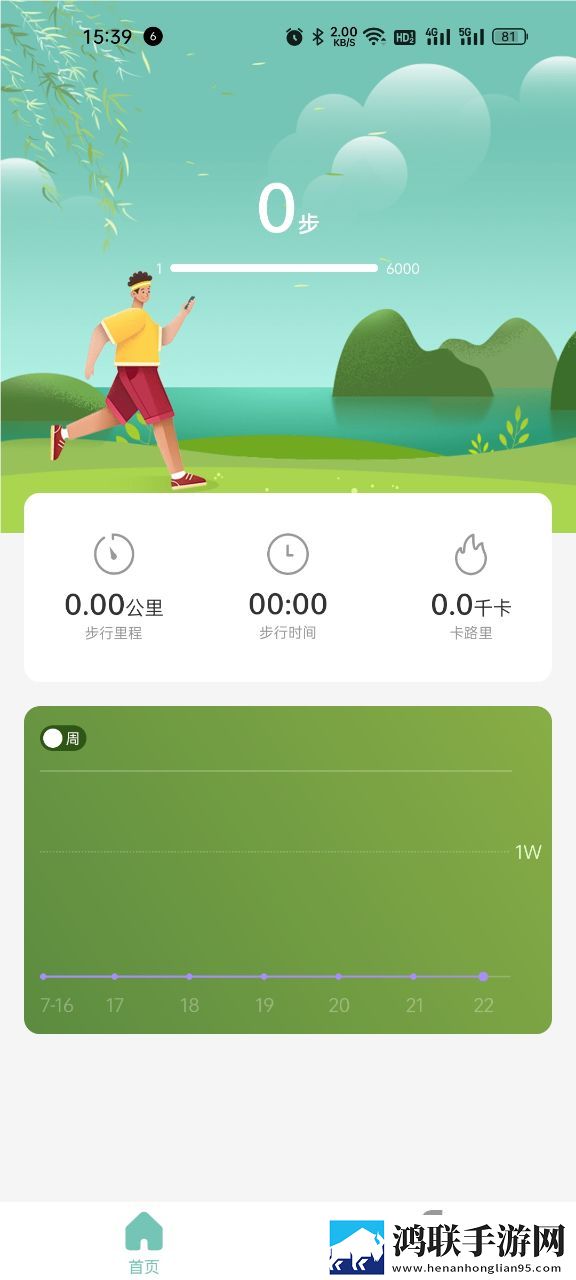Toggle the 周 weekly view switch
The width and height of the screenshot is (576, 1280).
coord(63,739)
